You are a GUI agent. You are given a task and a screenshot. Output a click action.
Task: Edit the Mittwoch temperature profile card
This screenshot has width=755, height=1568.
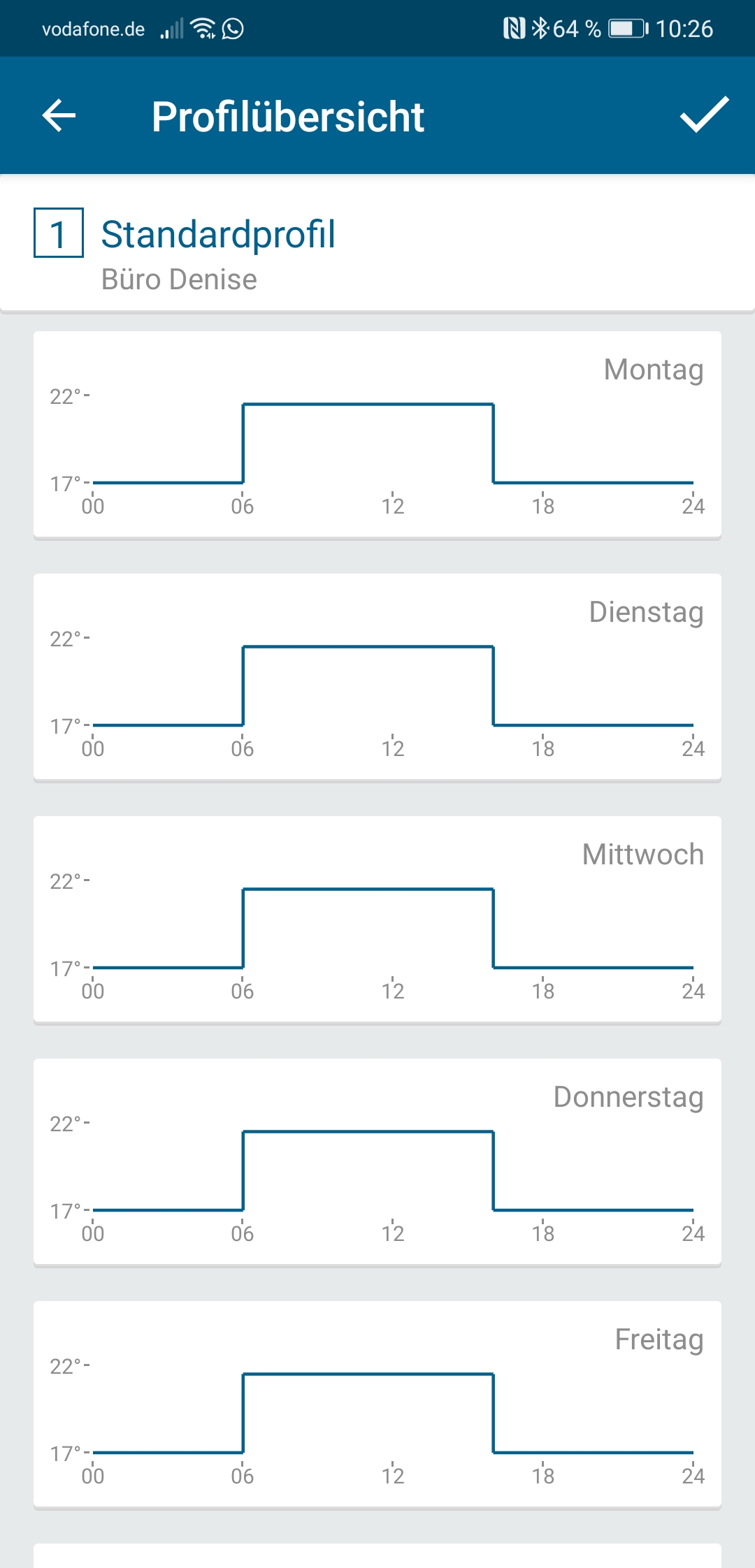[x=377, y=920]
